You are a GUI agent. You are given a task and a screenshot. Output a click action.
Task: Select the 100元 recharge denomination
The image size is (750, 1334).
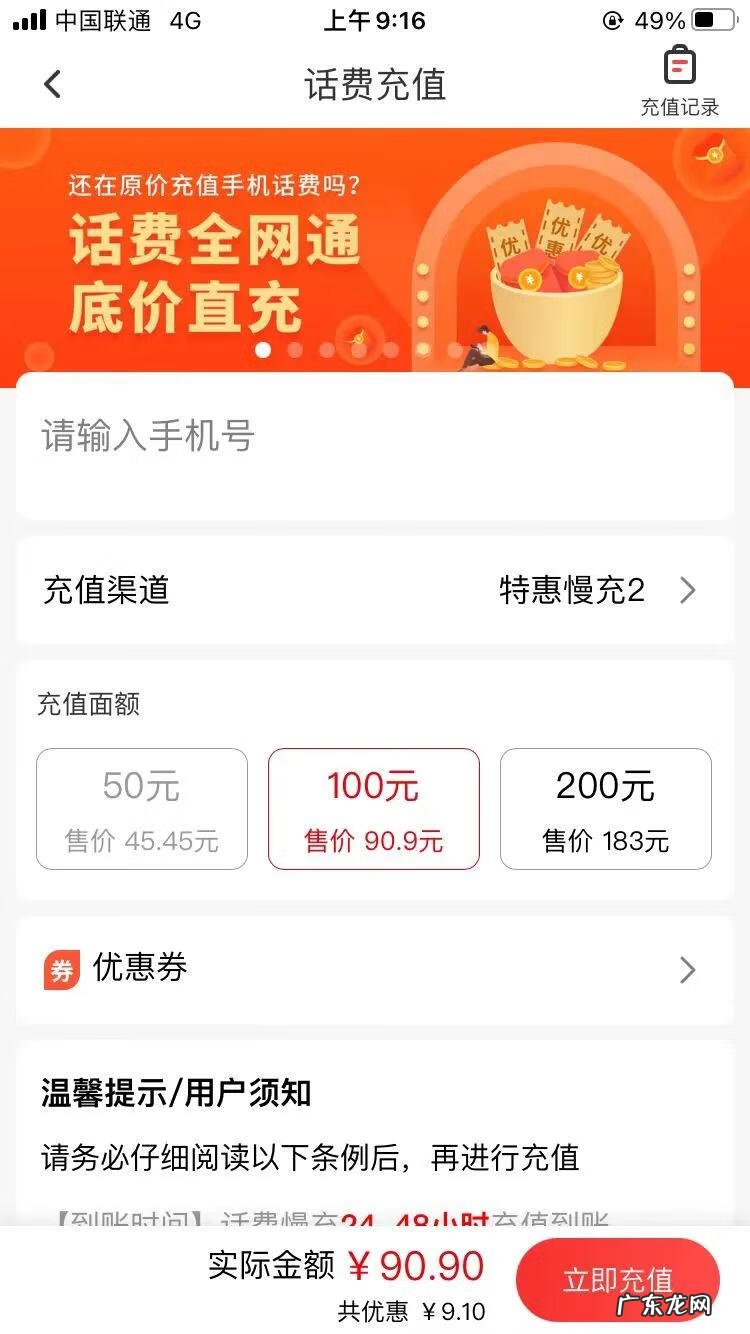(x=373, y=808)
